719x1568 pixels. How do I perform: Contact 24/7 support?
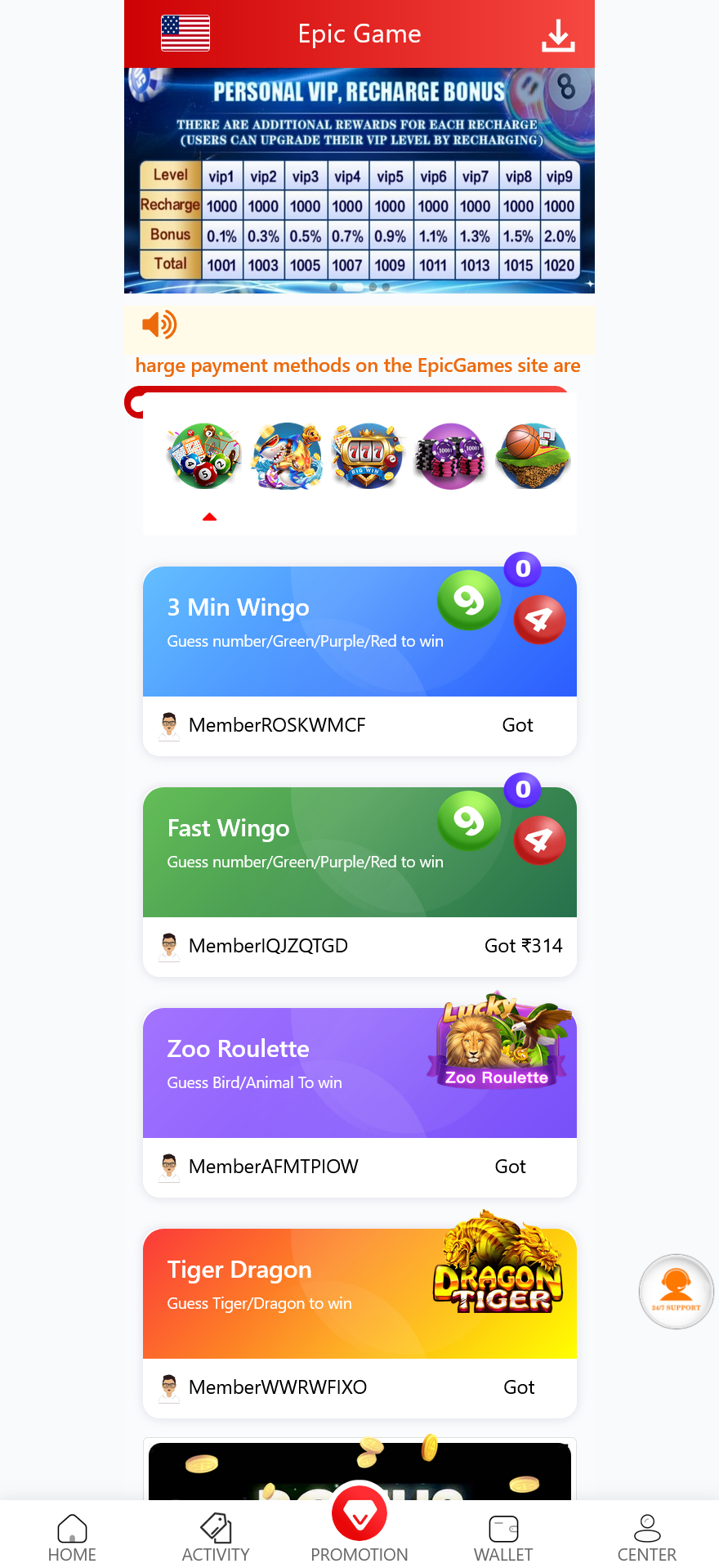click(x=676, y=1291)
